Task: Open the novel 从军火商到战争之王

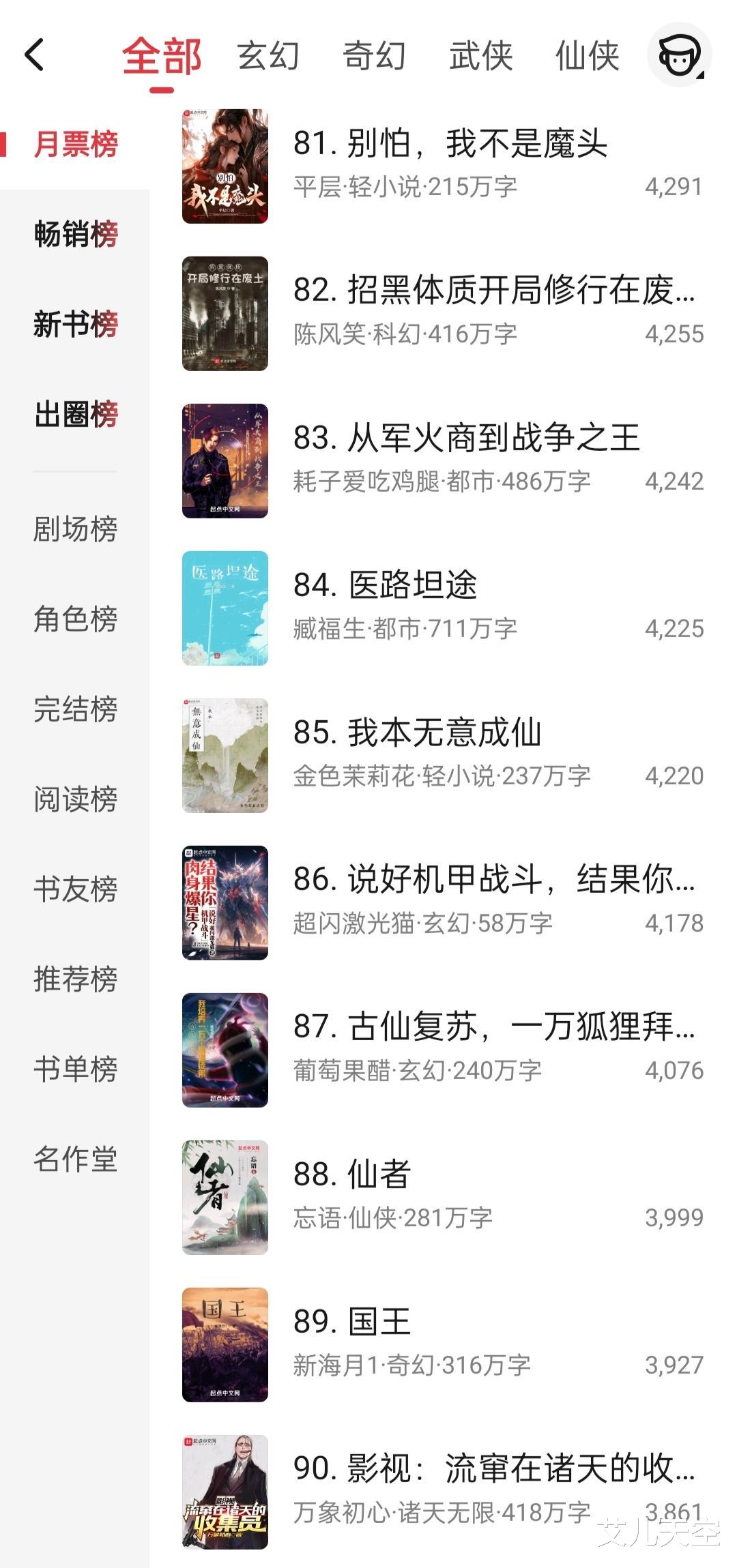Action: [466, 438]
